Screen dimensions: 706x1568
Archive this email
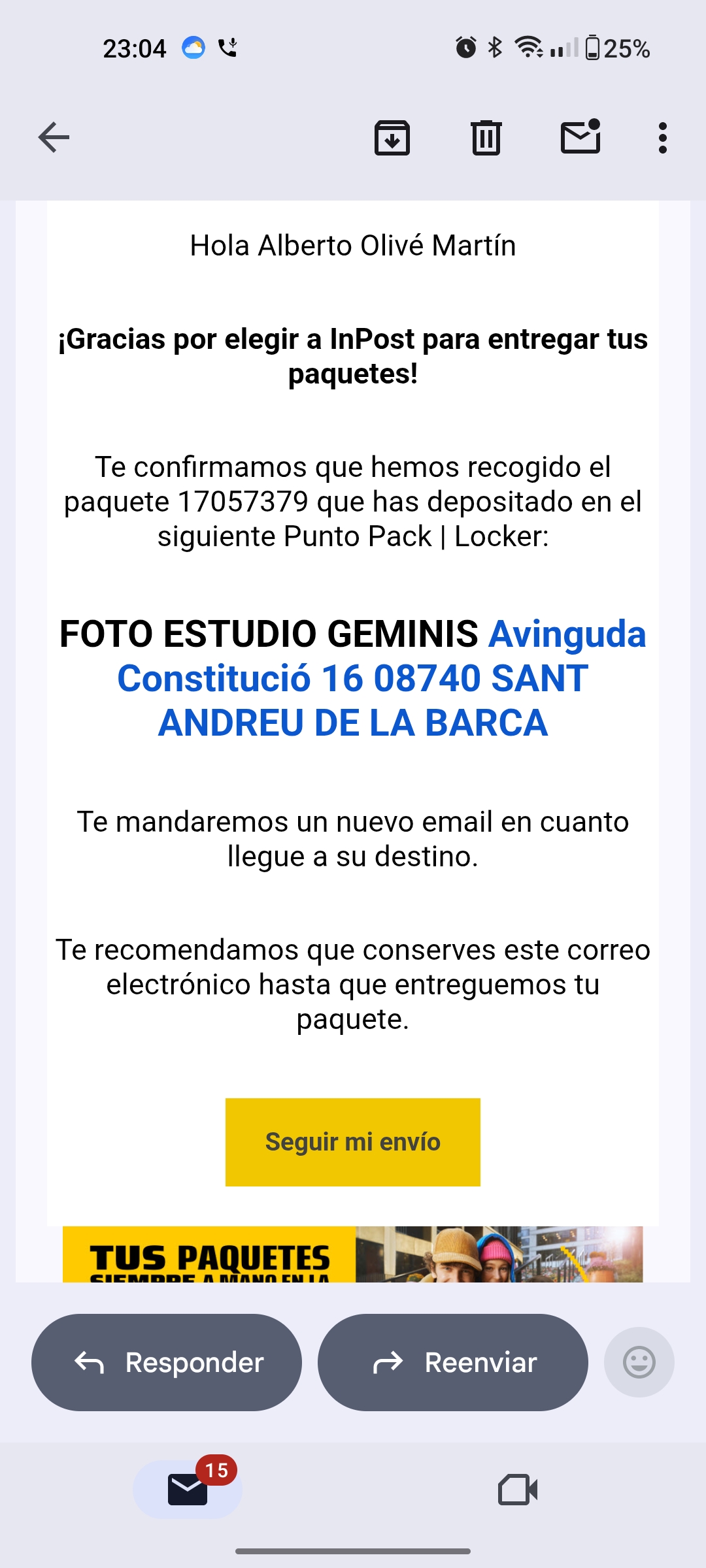392,138
